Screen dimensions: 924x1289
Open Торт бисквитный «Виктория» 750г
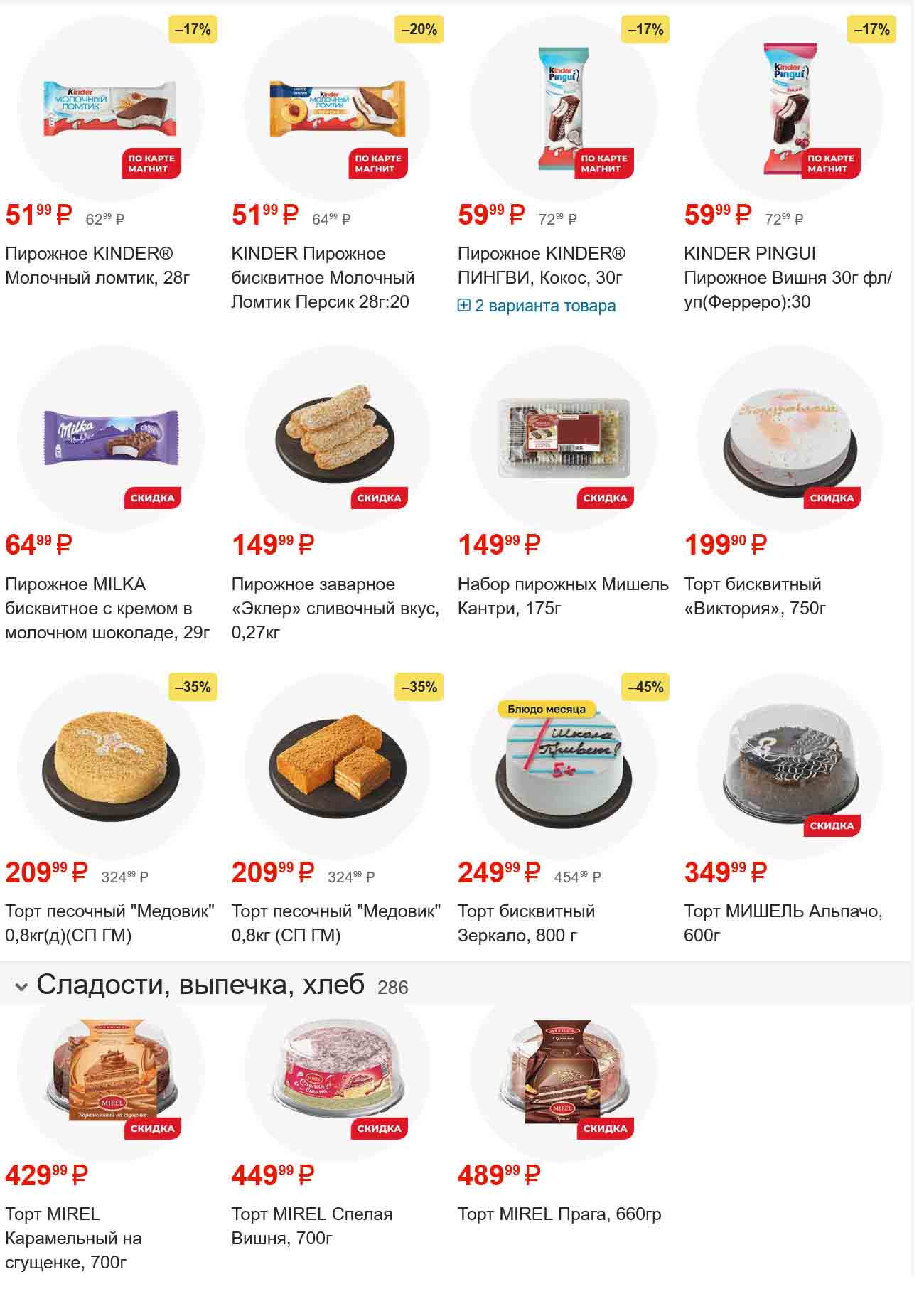click(755, 596)
